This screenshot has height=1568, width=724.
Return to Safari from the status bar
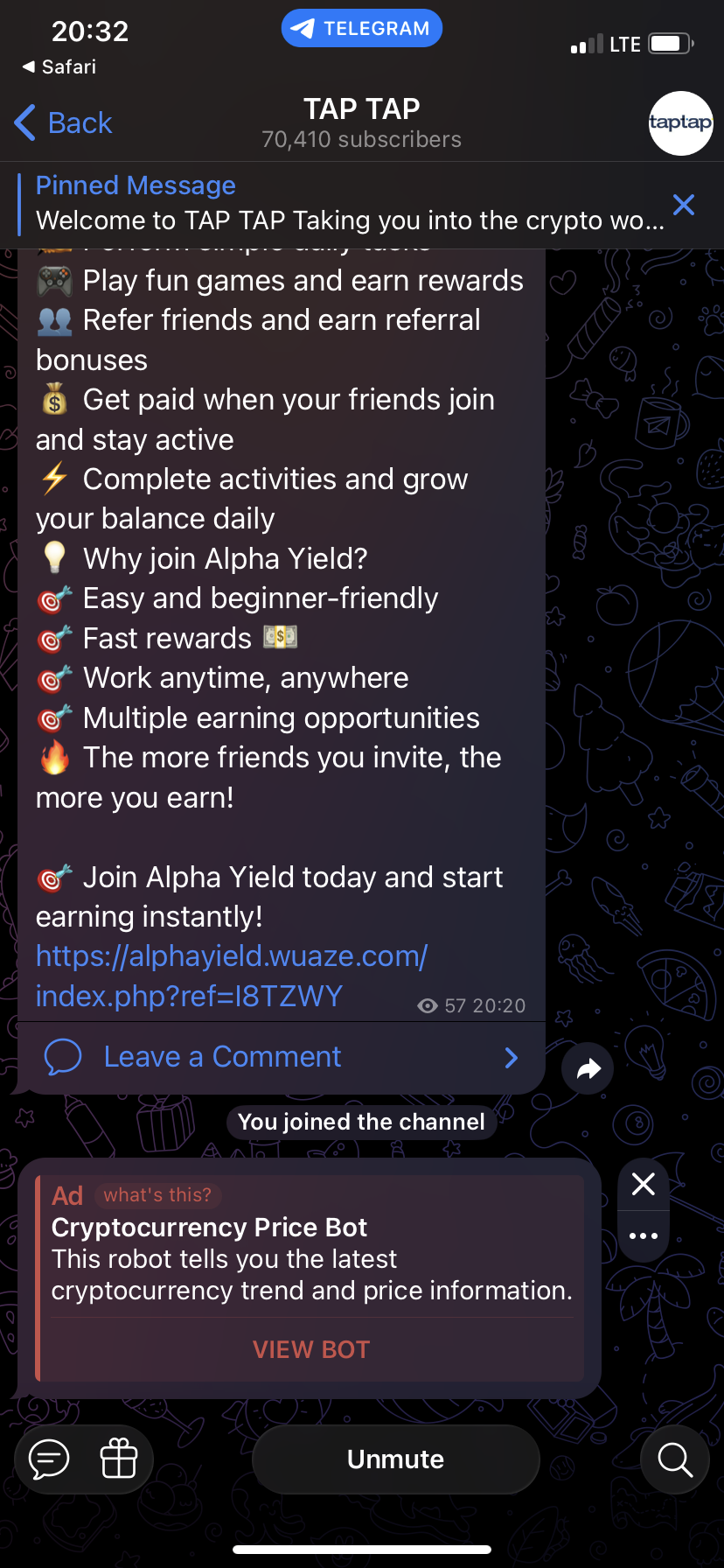point(59,66)
